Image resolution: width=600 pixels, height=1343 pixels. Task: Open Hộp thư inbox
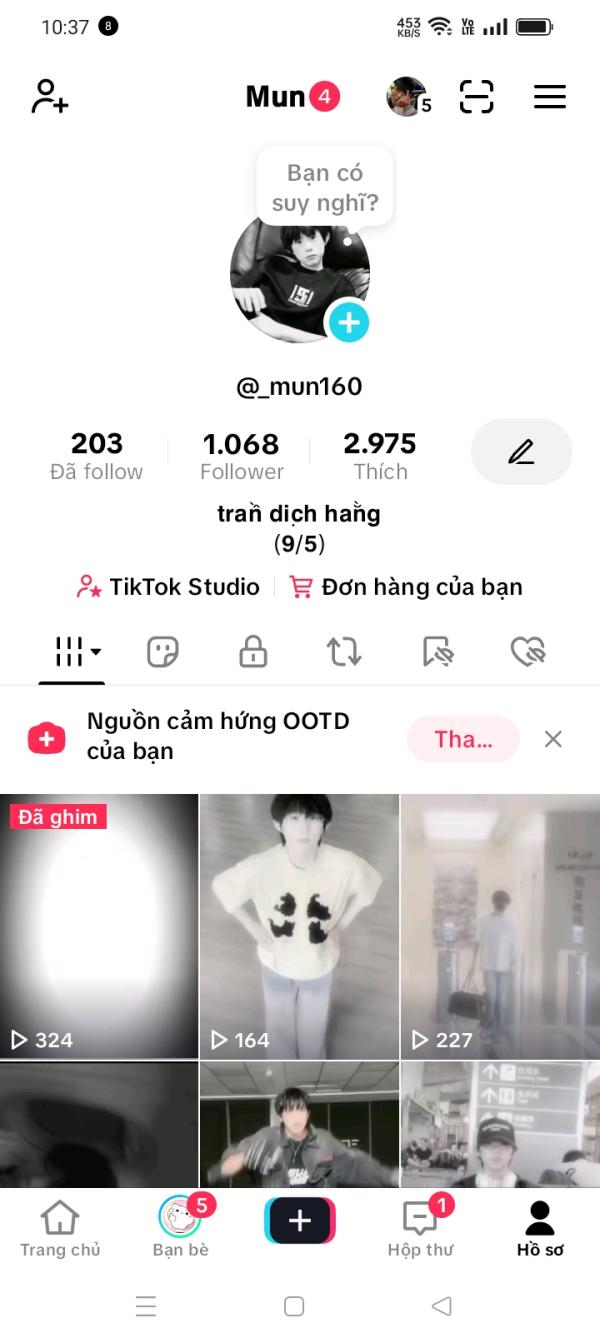pyautogui.click(x=420, y=1229)
